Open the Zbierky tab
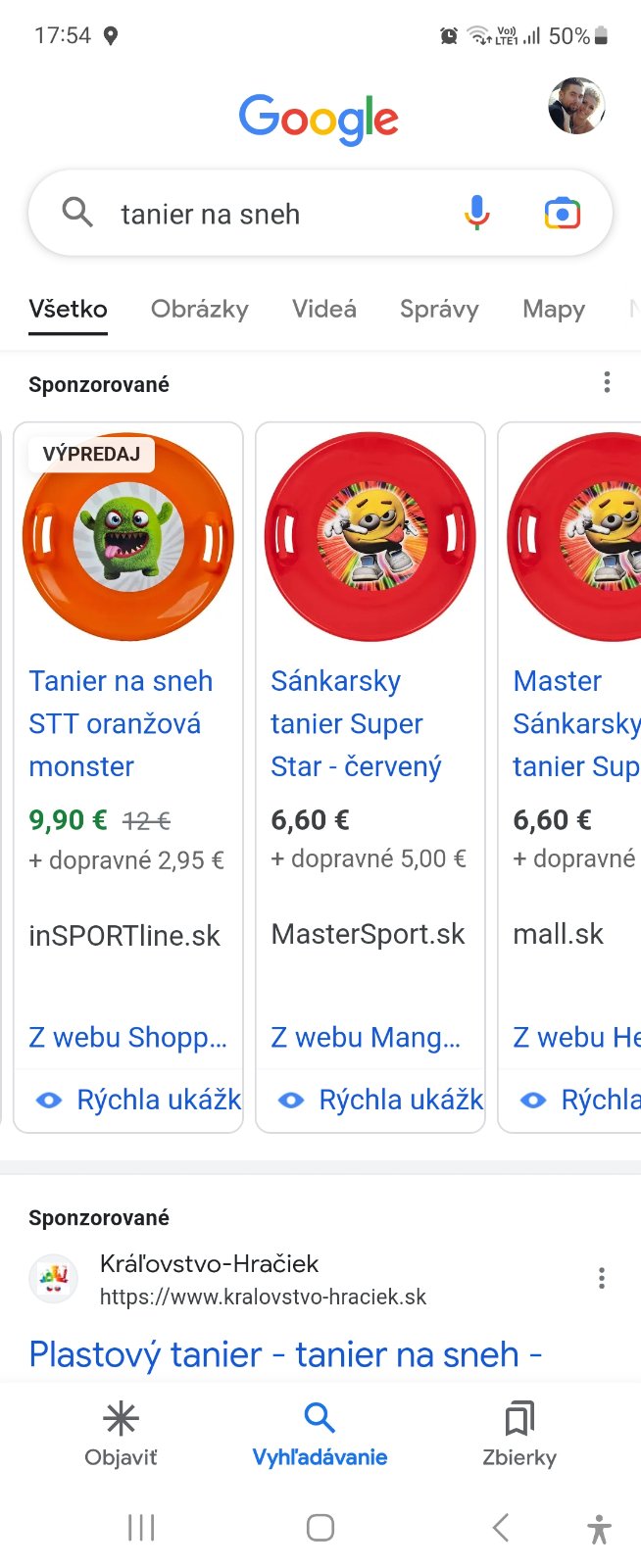The width and height of the screenshot is (641, 1568). (x=518, y=1433)
